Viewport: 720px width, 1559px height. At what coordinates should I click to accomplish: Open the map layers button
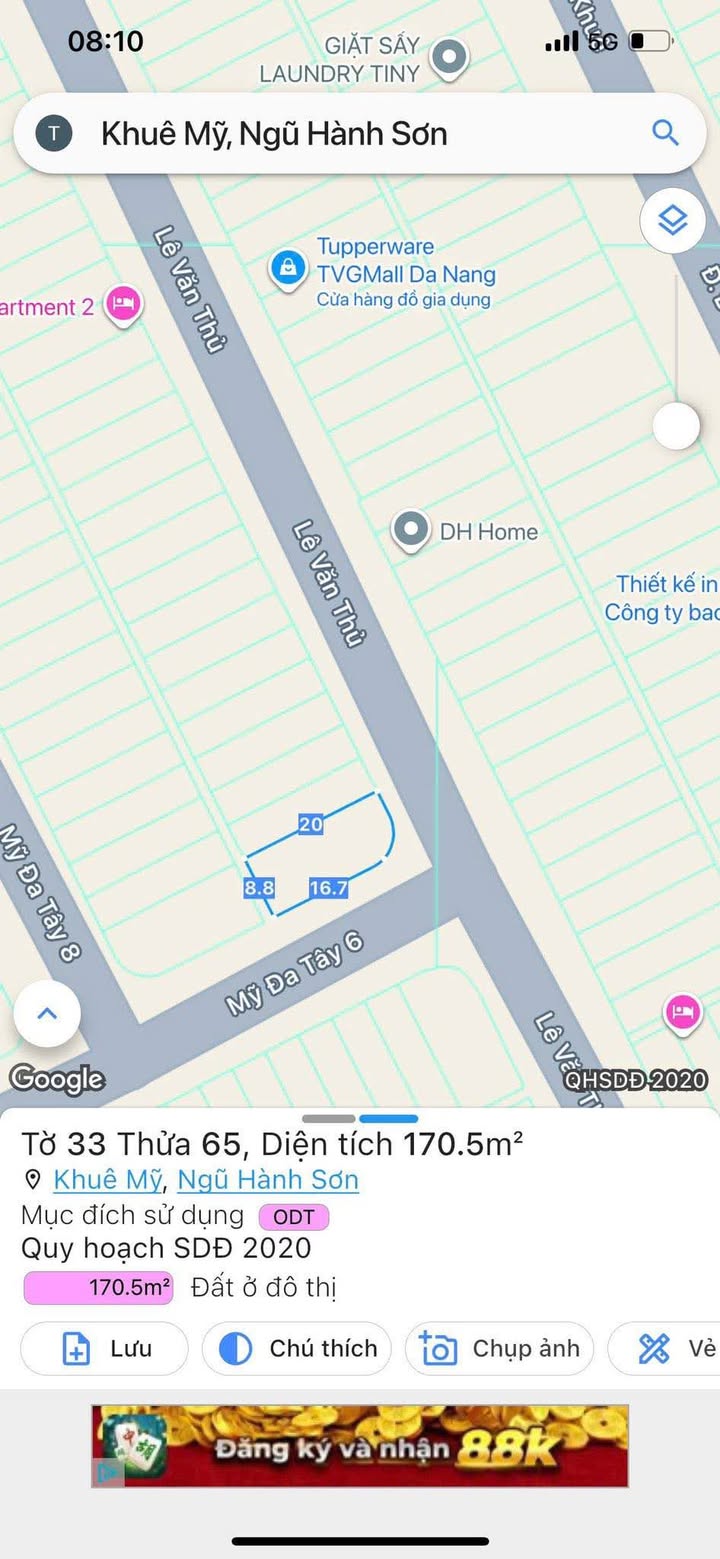click(x=673, y=220)
